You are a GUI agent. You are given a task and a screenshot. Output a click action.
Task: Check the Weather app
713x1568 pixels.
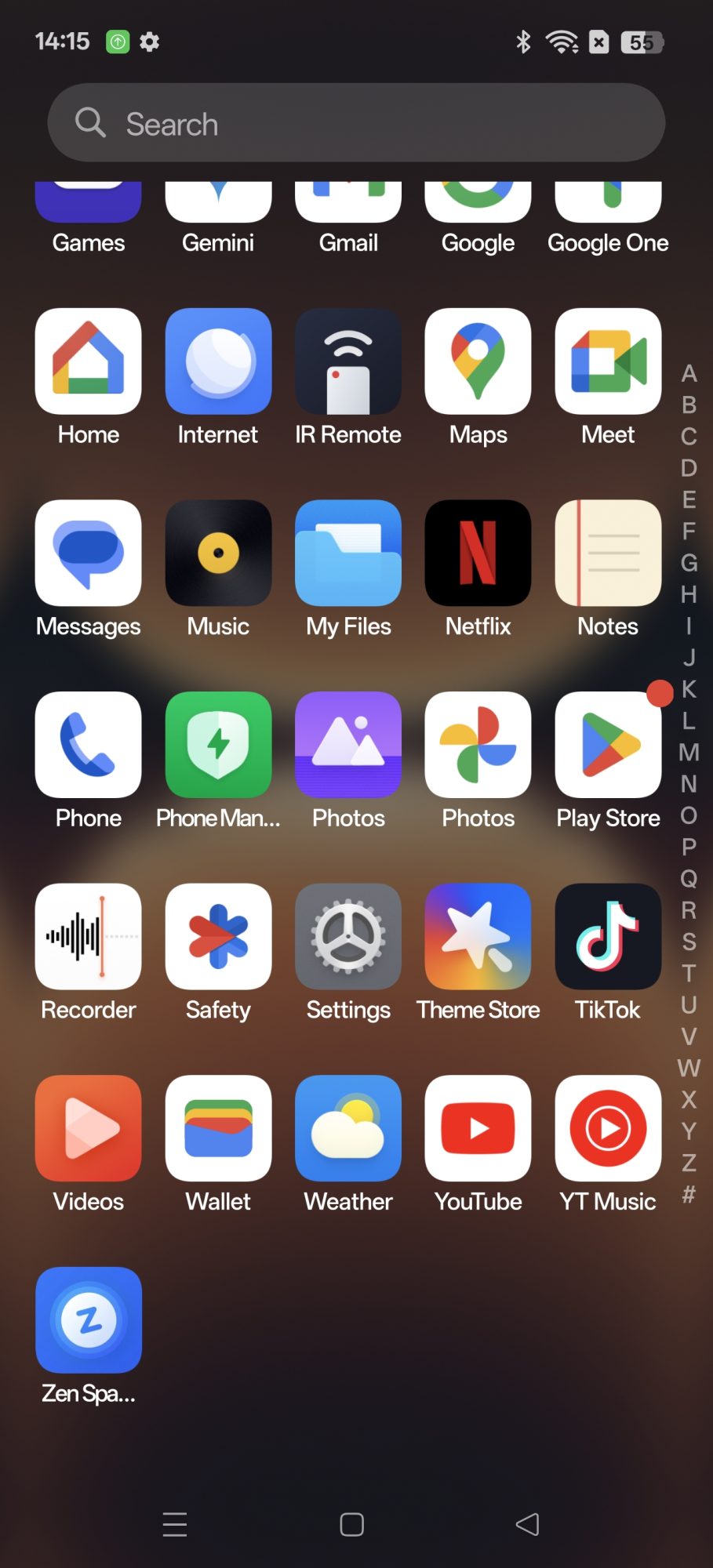348,1128
